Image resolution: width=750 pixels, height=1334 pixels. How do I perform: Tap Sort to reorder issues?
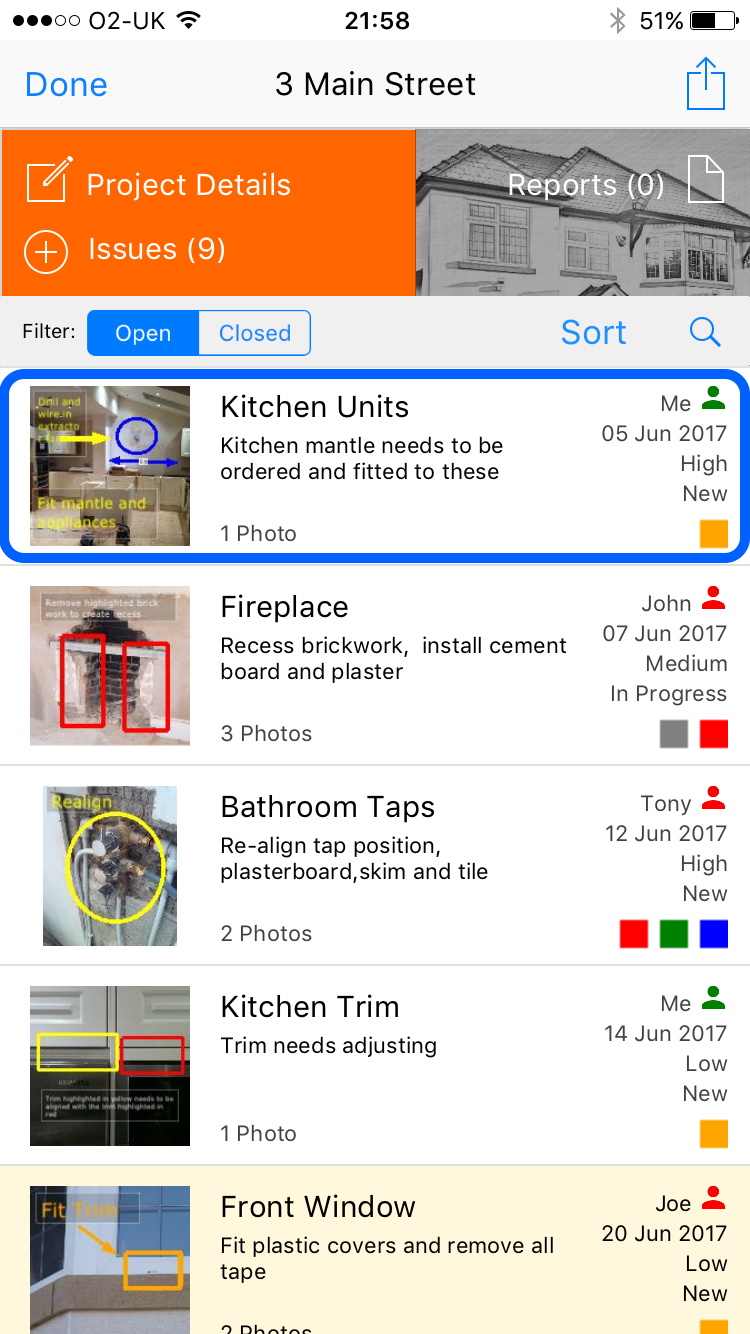(594, 333)
